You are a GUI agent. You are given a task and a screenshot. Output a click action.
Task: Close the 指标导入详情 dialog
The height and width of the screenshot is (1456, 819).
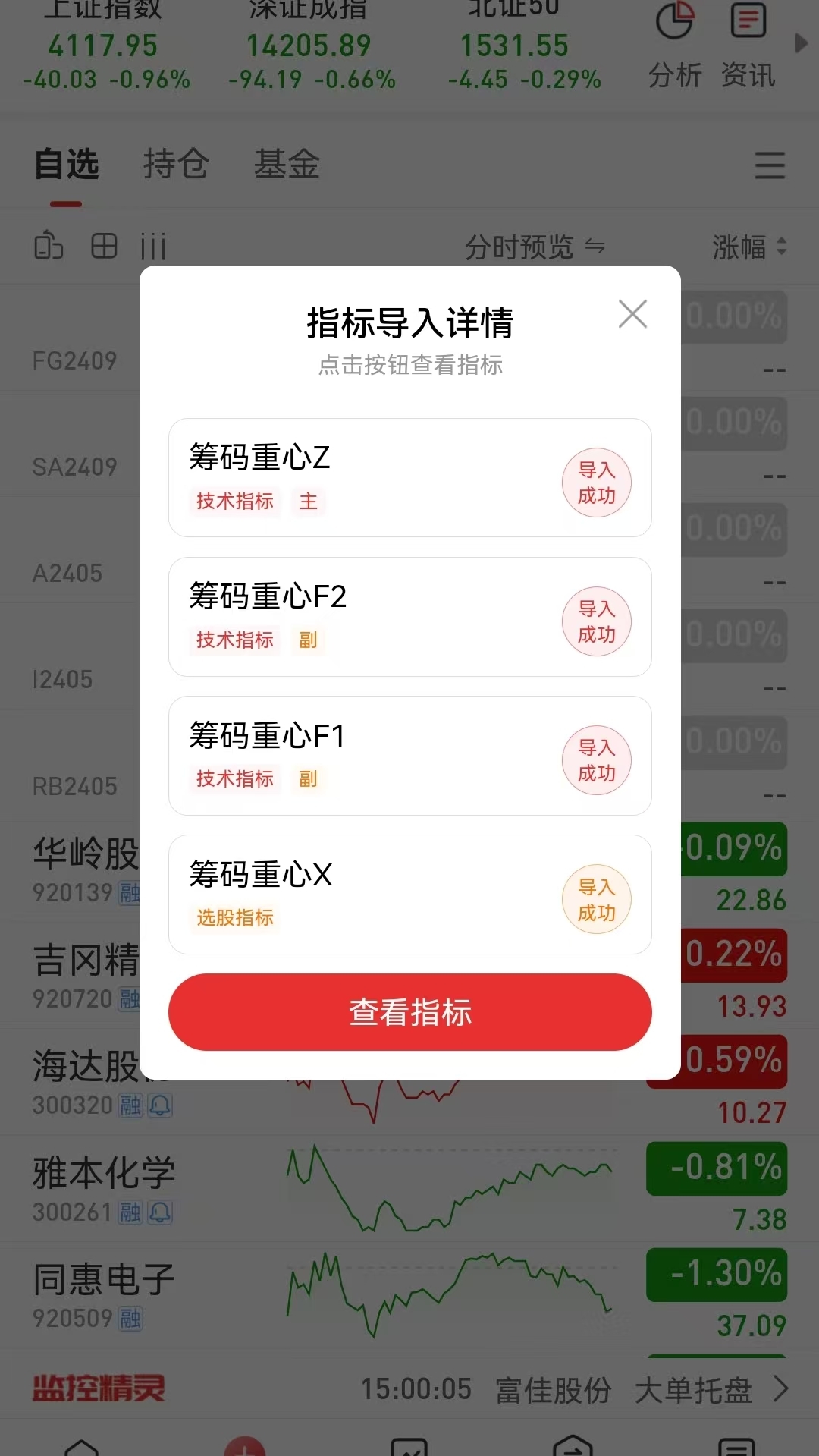pyautogui.click(x=632, y=314)
